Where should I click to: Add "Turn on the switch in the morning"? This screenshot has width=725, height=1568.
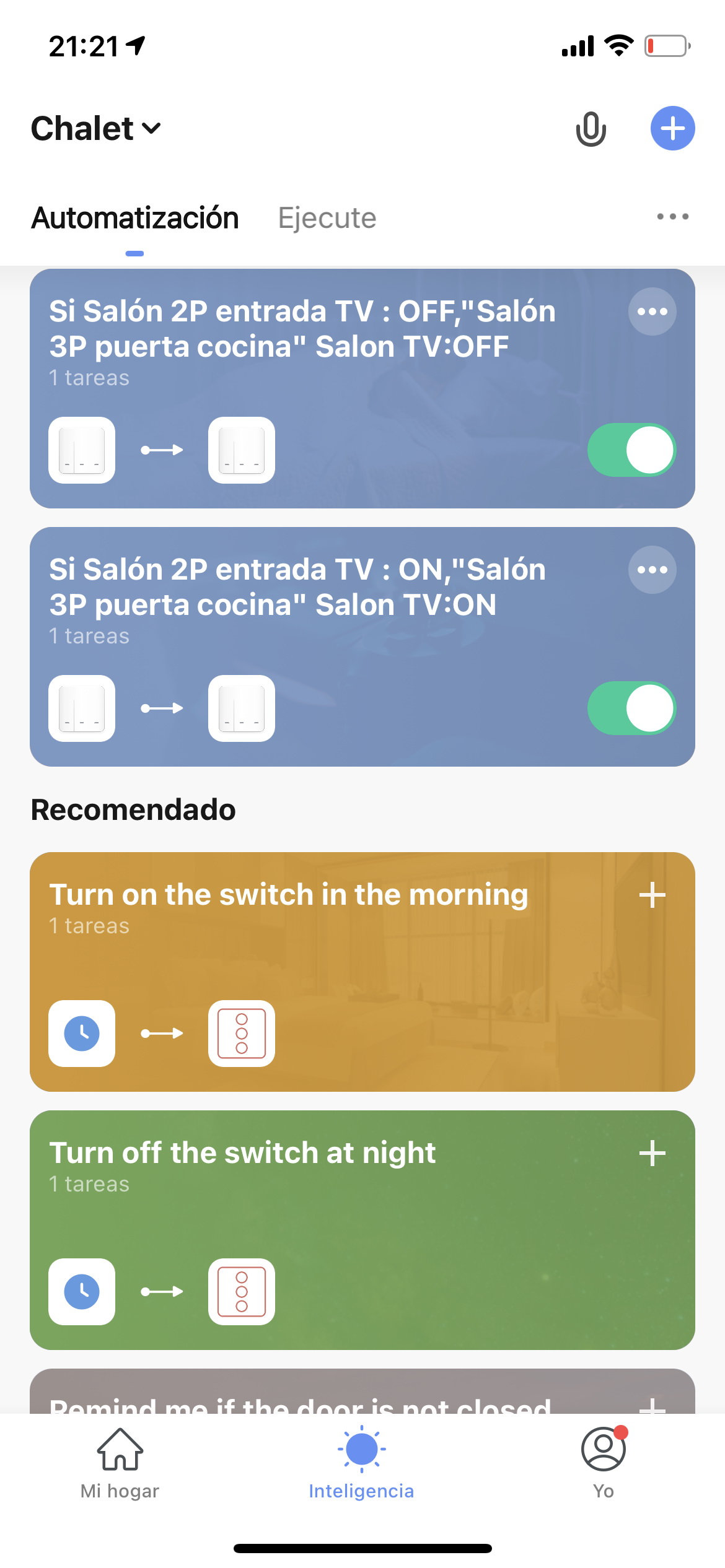pyautogui.click(x=652, y=895)
